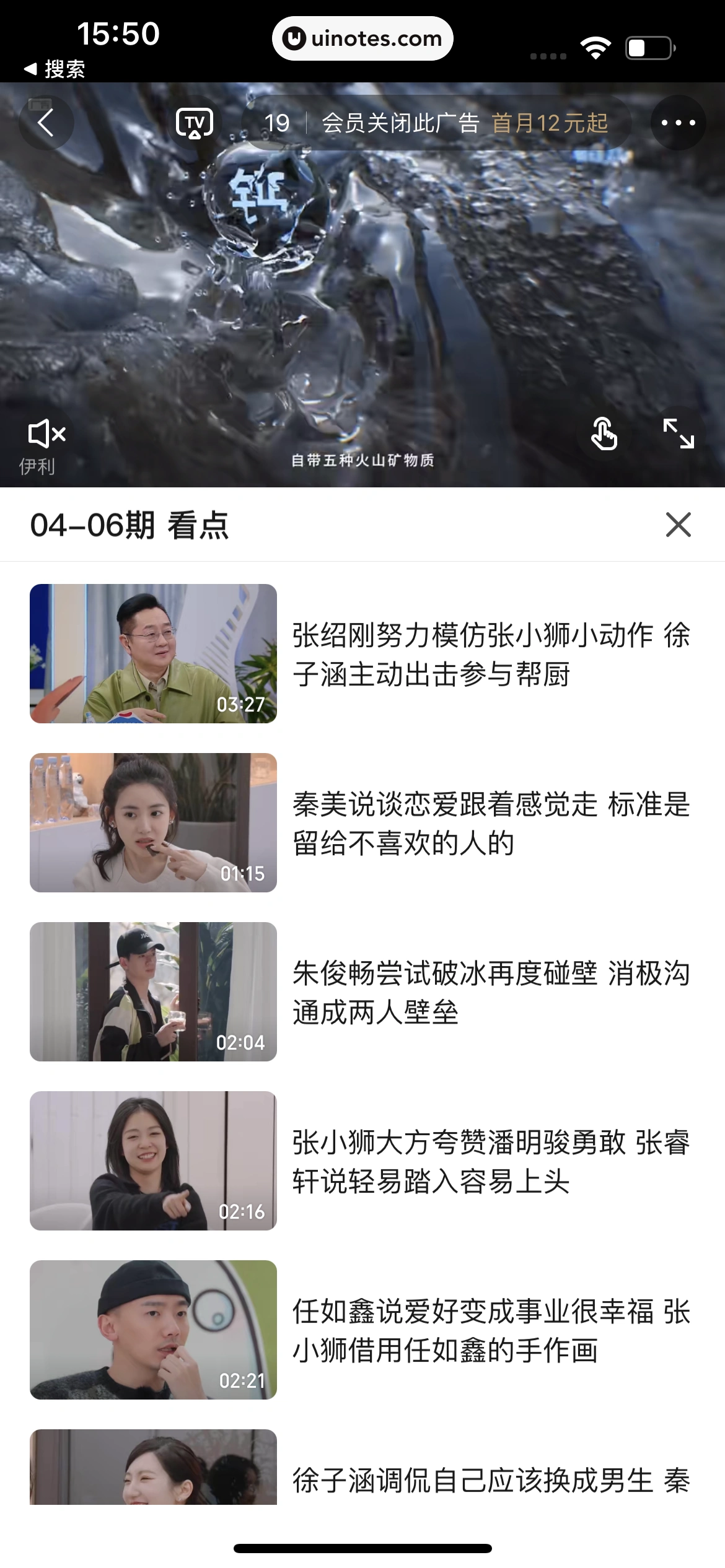
Task: Open the 04-06期 看点 section header
Action: tap(130, 527)
